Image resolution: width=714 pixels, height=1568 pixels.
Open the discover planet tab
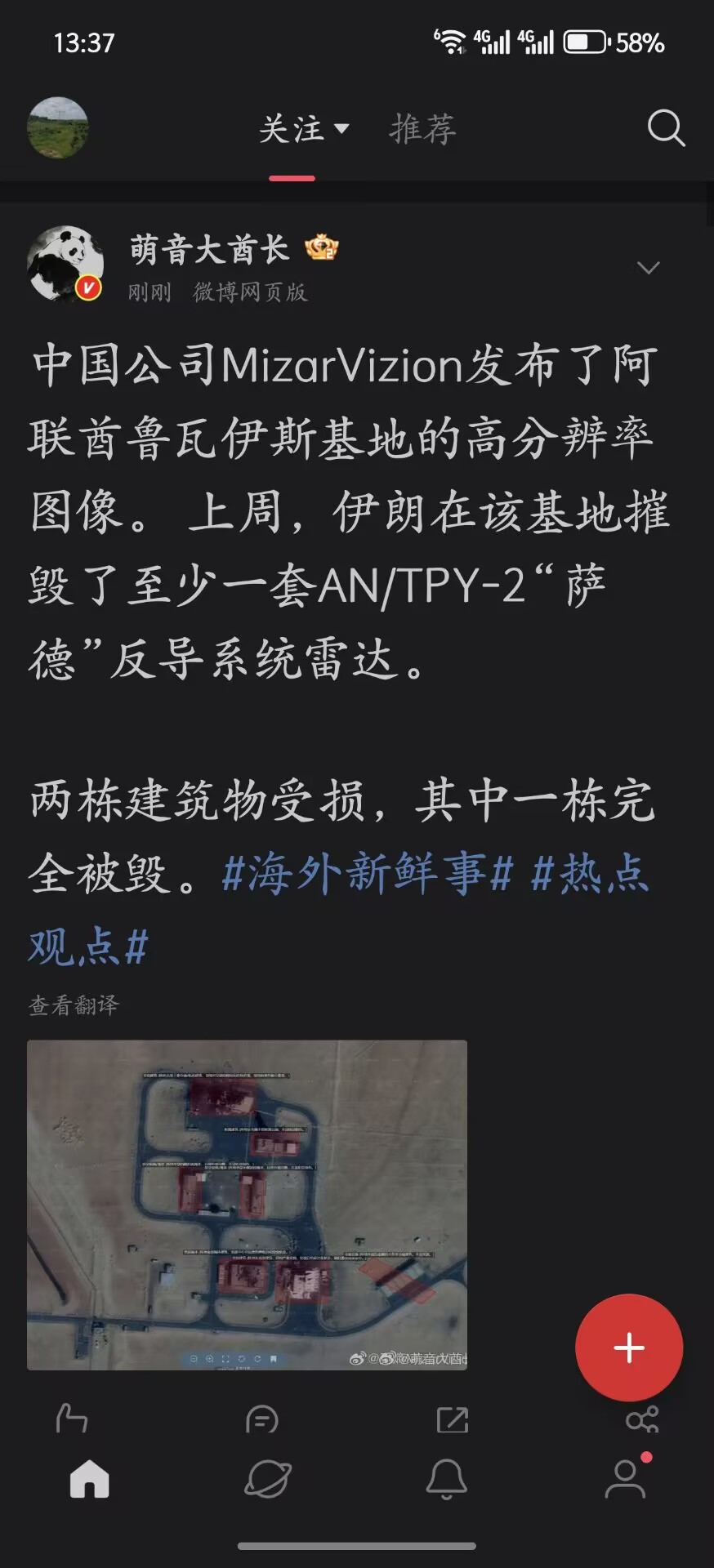268,1478
